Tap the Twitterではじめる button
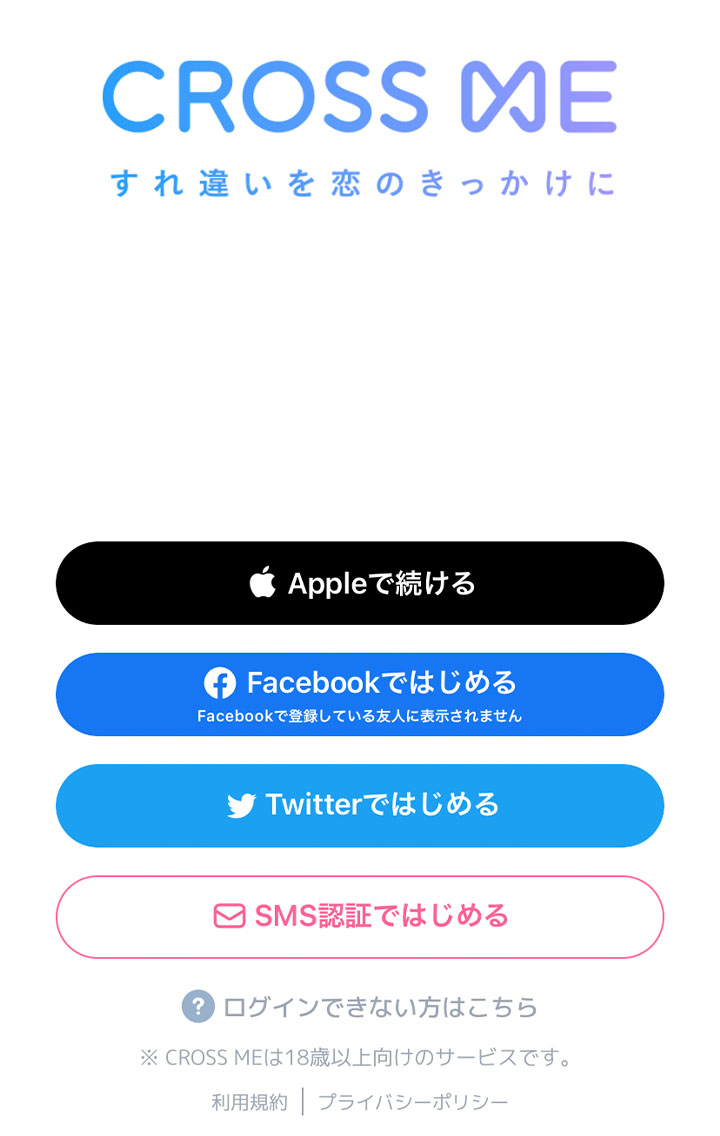The image size is (720, 1136). pos(360,805)
